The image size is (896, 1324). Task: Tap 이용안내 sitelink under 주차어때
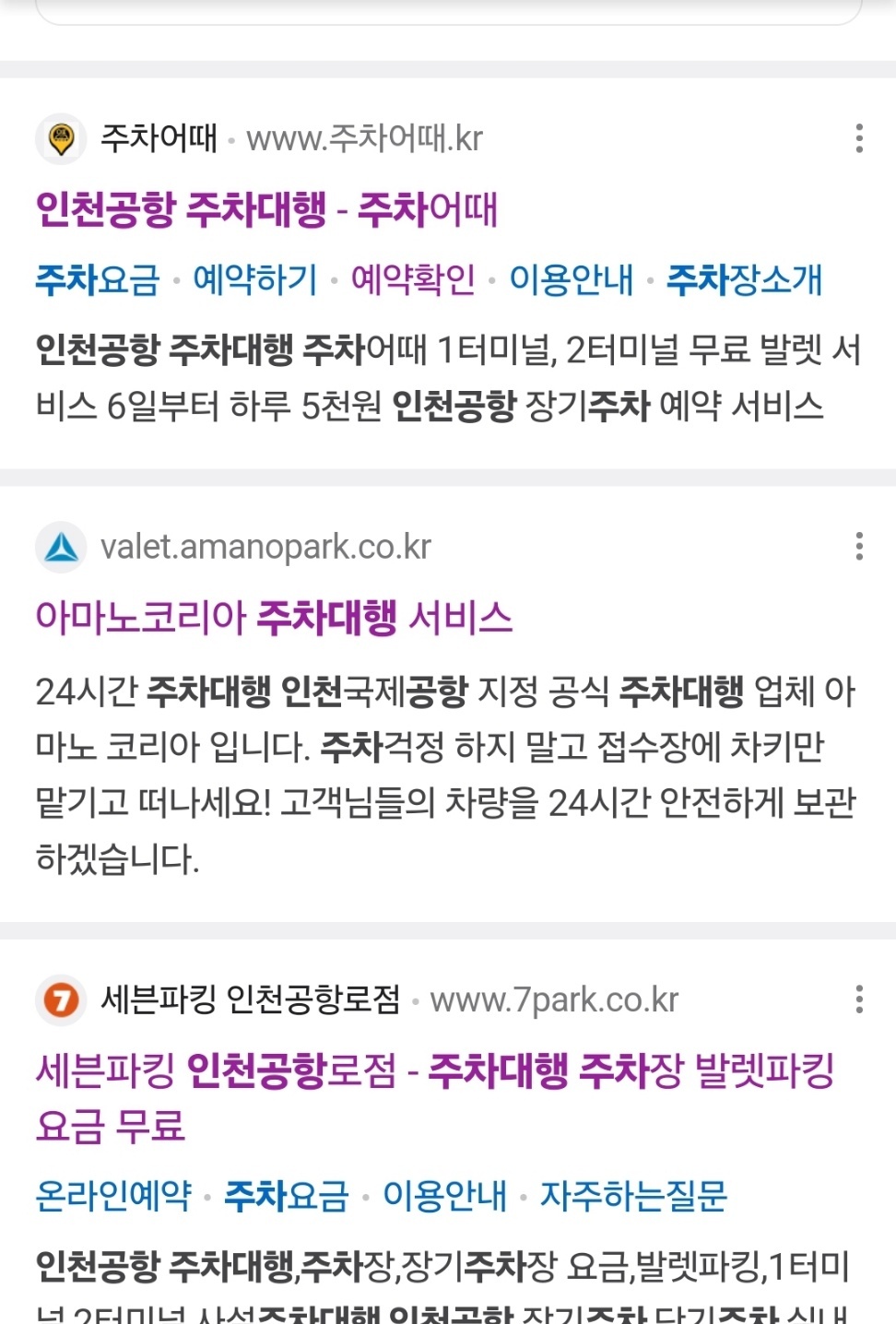572,279
